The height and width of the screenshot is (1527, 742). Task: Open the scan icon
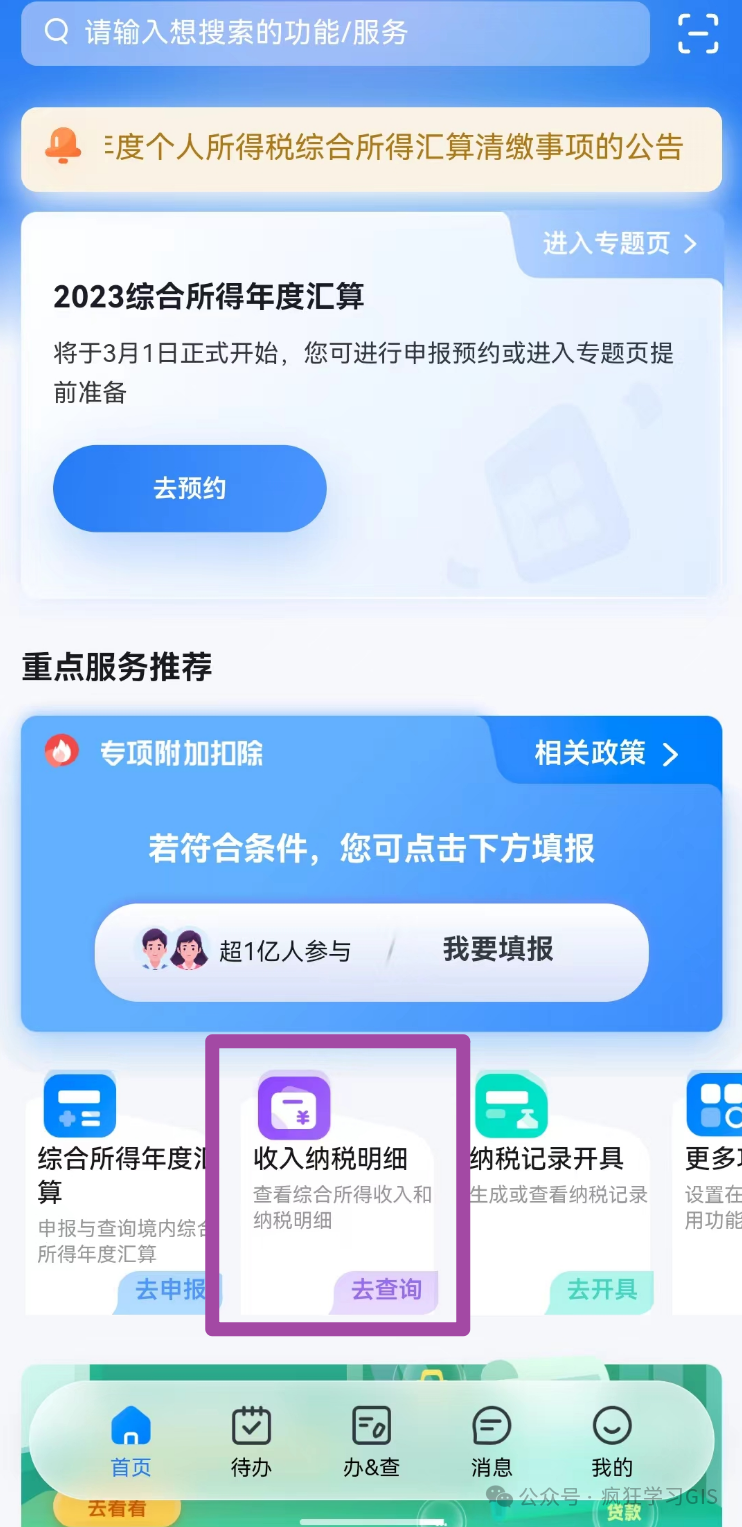pyautogui.click(x=698, y=33)
